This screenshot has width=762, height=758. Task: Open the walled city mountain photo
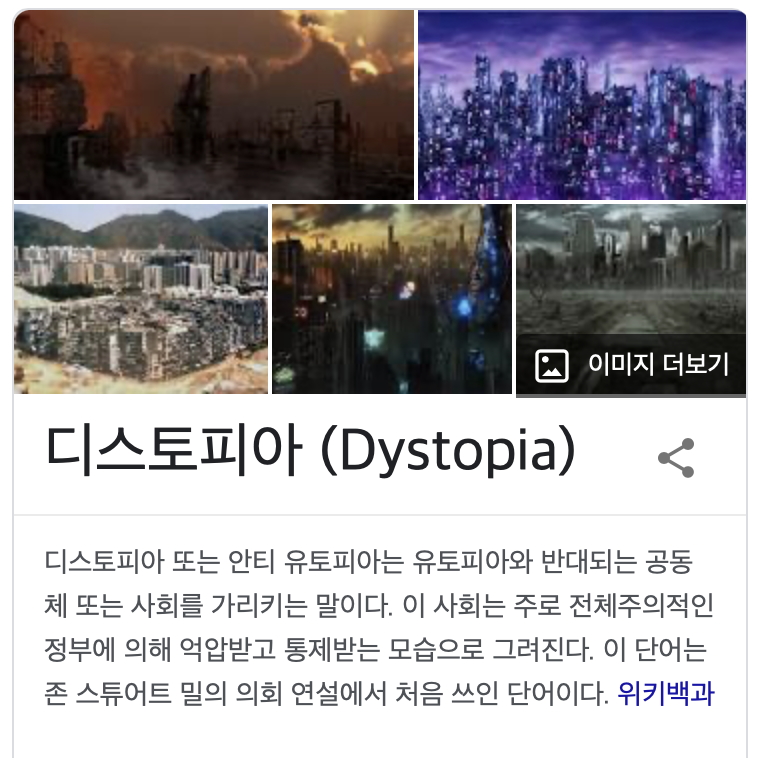(x=141, y=299)
